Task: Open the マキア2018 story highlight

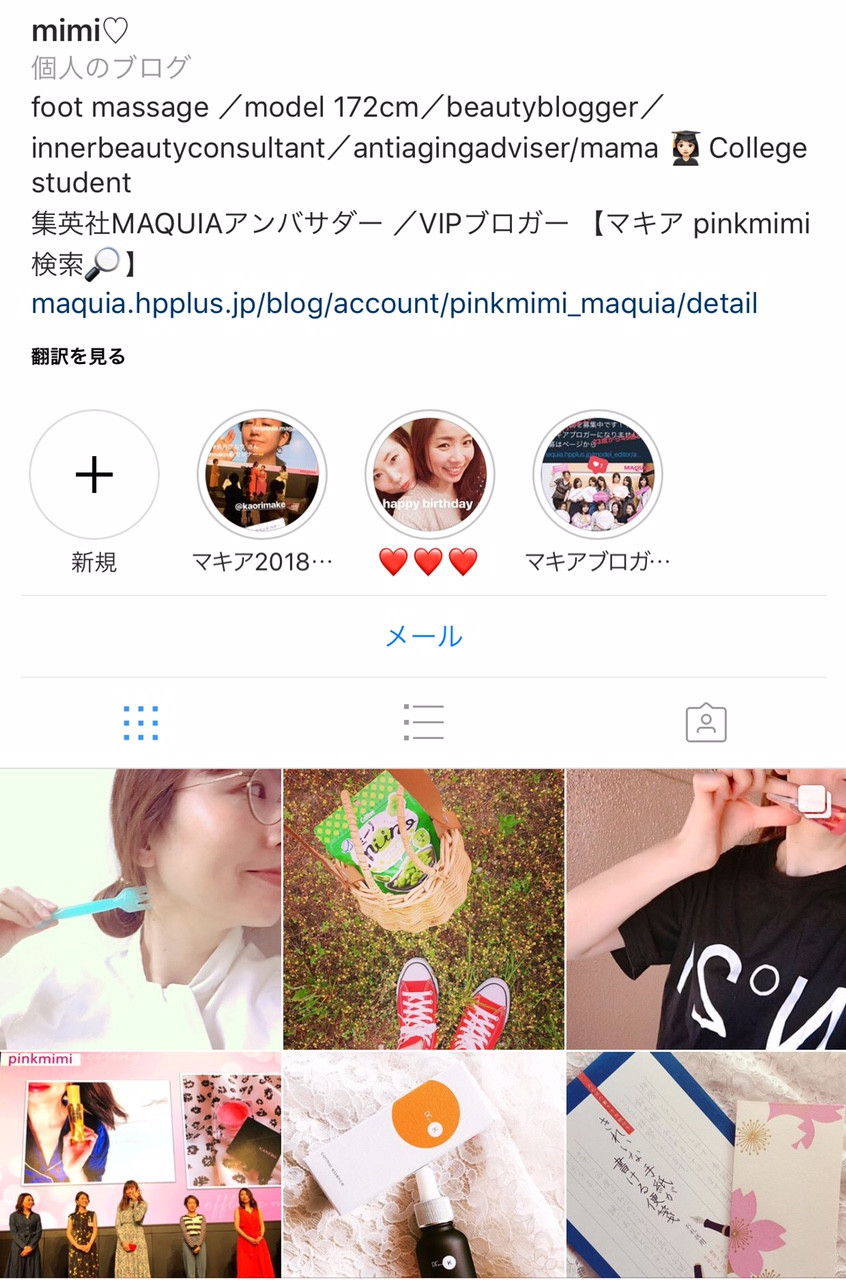Action: click(x=262, y=474)
